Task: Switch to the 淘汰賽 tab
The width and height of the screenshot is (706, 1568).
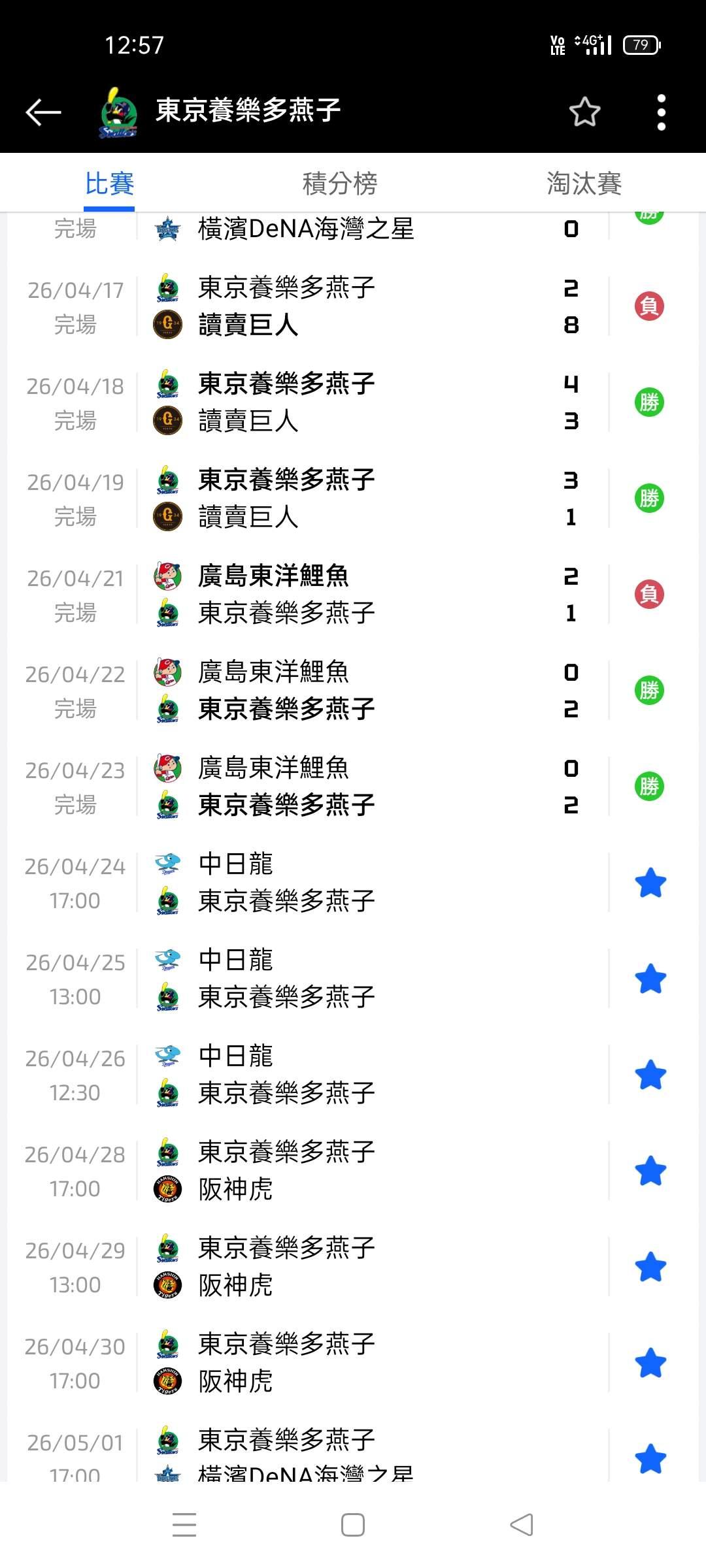Action: [584, 184]
